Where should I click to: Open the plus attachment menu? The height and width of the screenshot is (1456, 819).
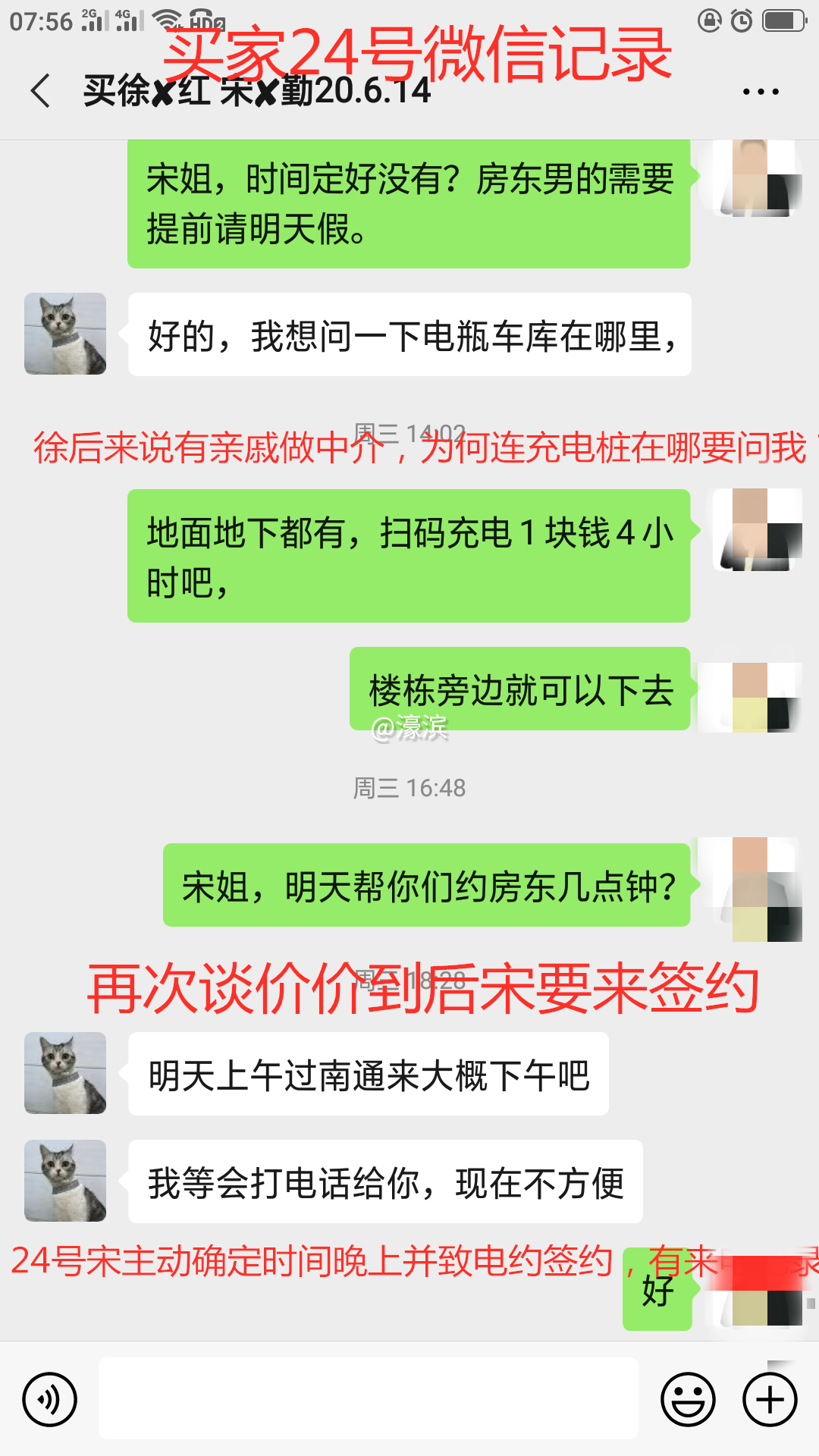[x=770, y=1399]
